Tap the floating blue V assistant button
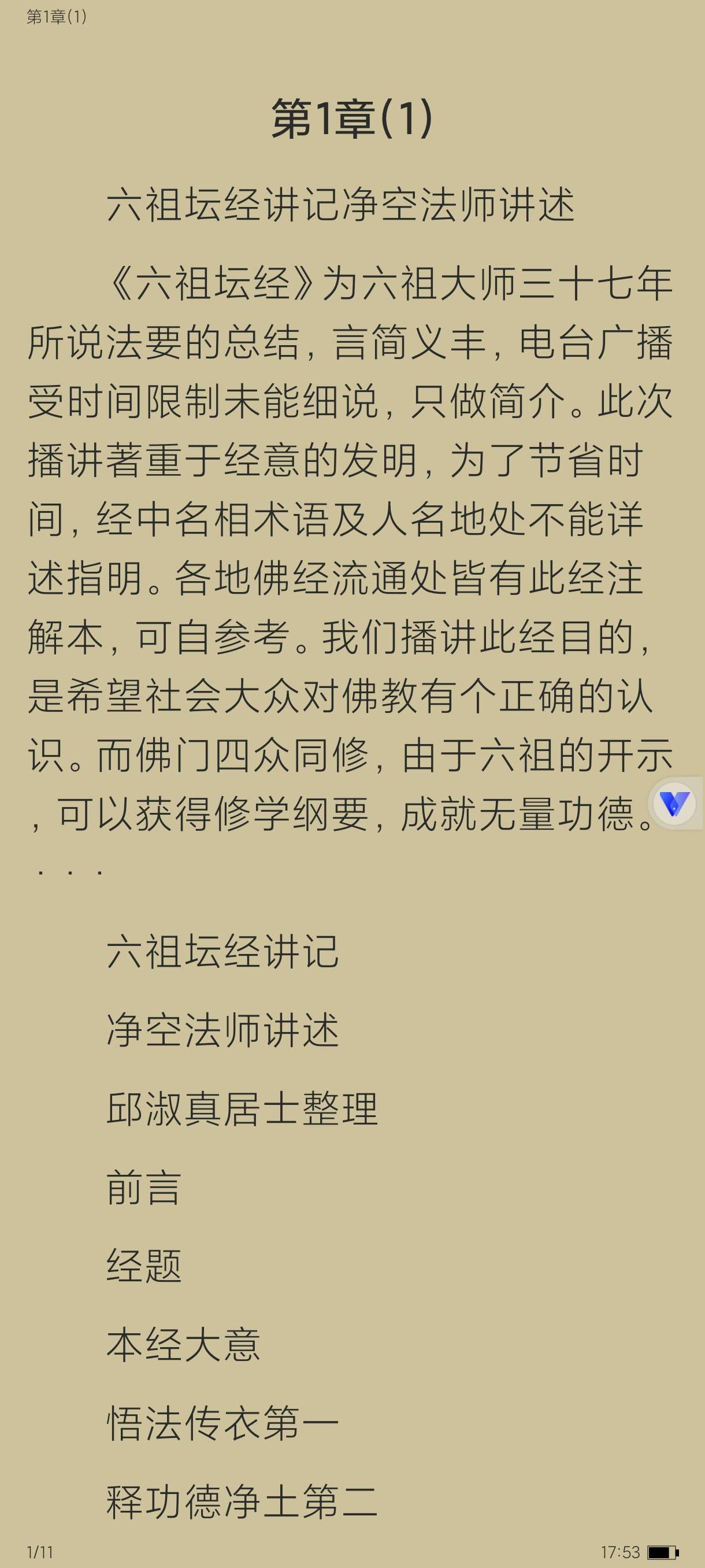The height and width of the screenshot is (1568, 705). (x=674, y=804)
